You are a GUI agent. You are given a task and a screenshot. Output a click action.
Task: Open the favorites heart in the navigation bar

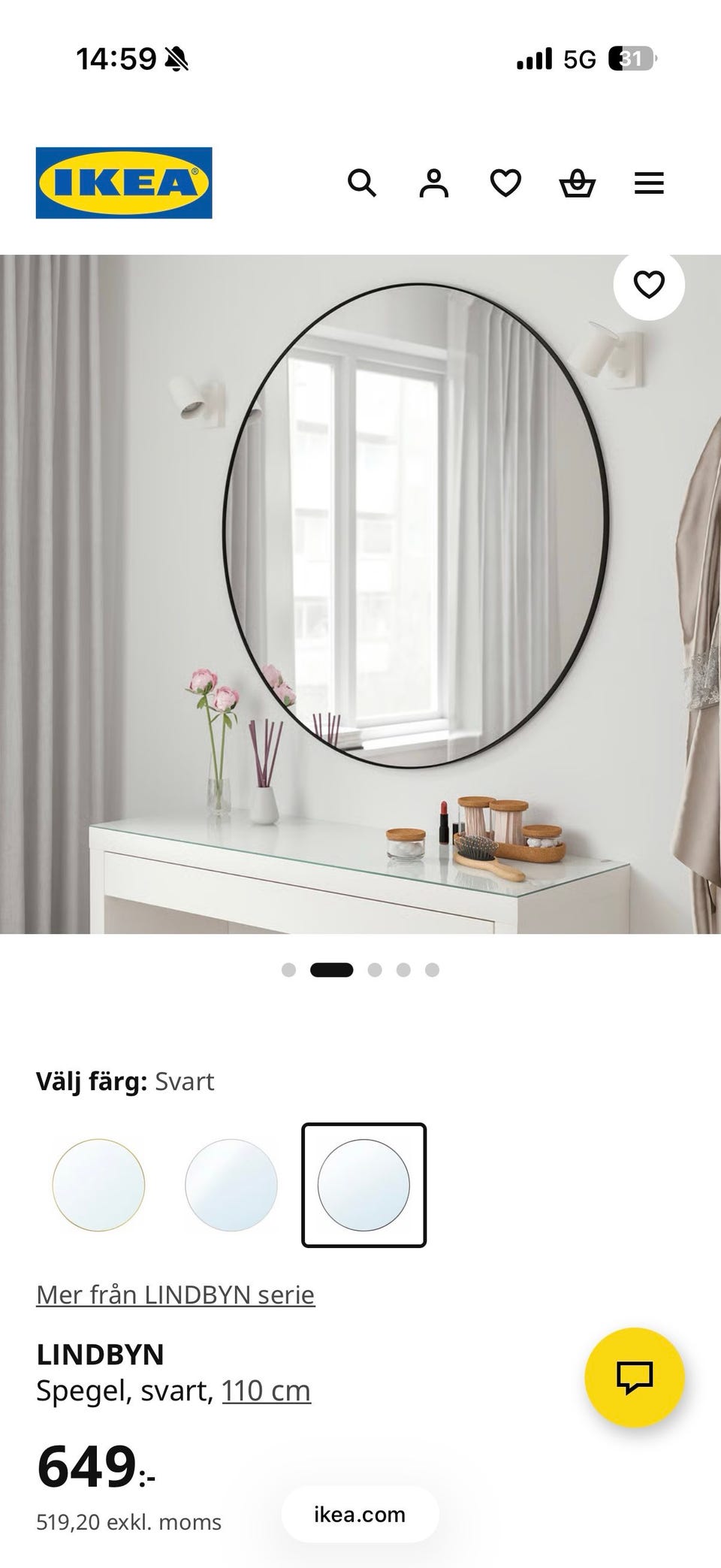tap(506, 182)
